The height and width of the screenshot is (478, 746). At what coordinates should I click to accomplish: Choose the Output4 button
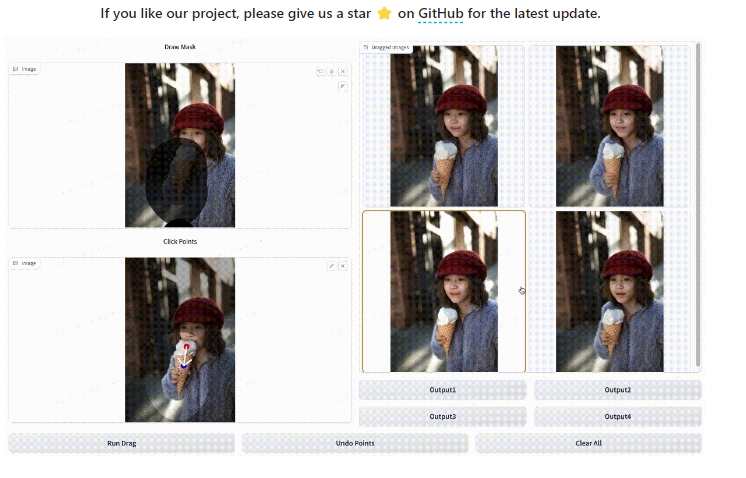coord(617,415)
